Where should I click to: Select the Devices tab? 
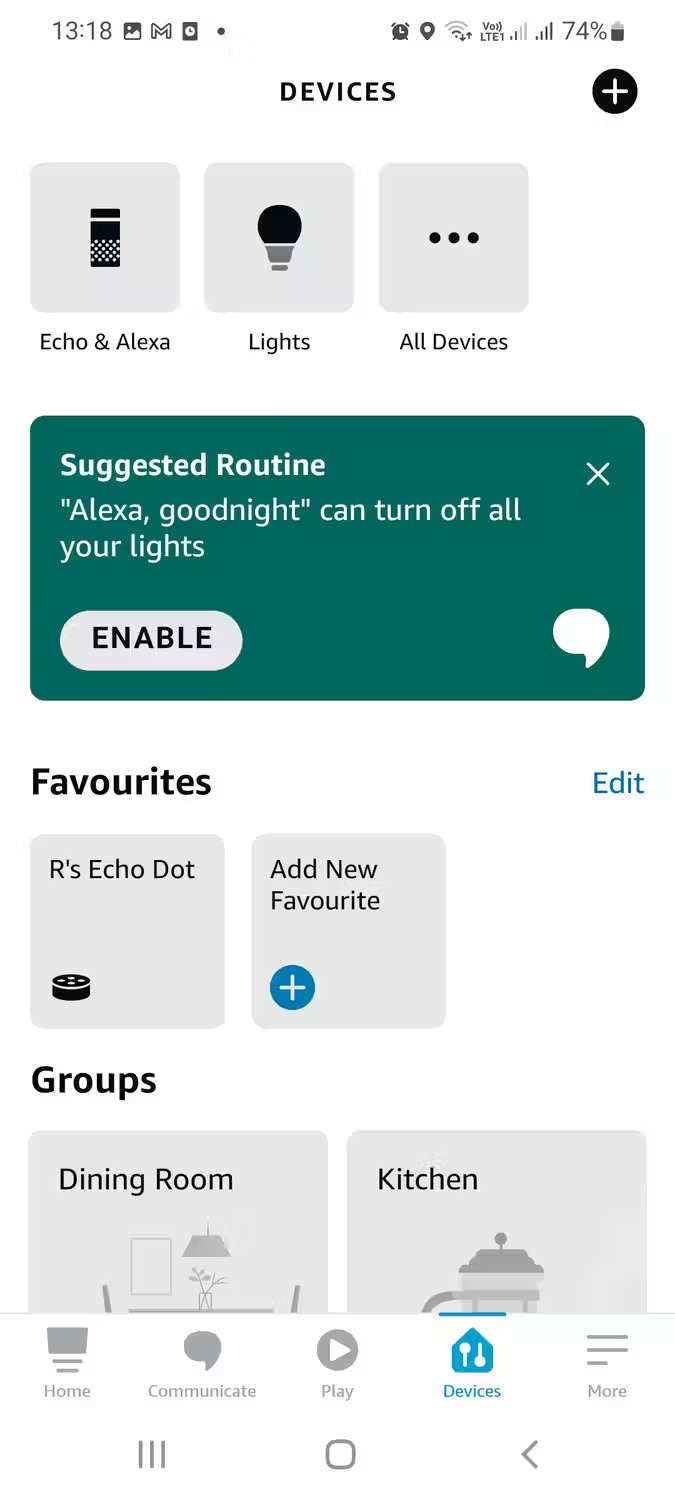472,1364
